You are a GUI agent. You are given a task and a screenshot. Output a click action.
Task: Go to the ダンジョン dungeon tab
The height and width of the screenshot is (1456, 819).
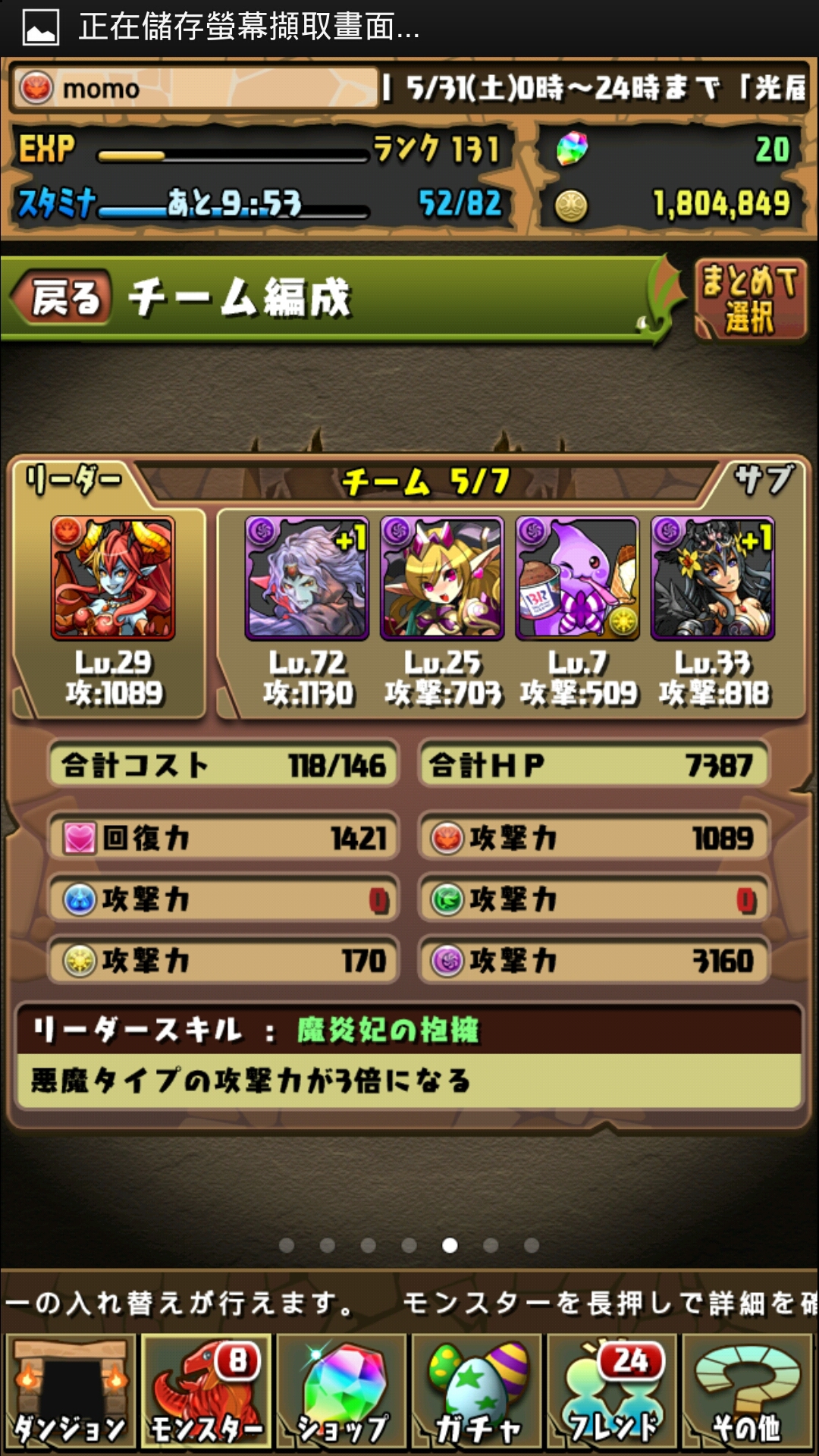point(71,1392)
